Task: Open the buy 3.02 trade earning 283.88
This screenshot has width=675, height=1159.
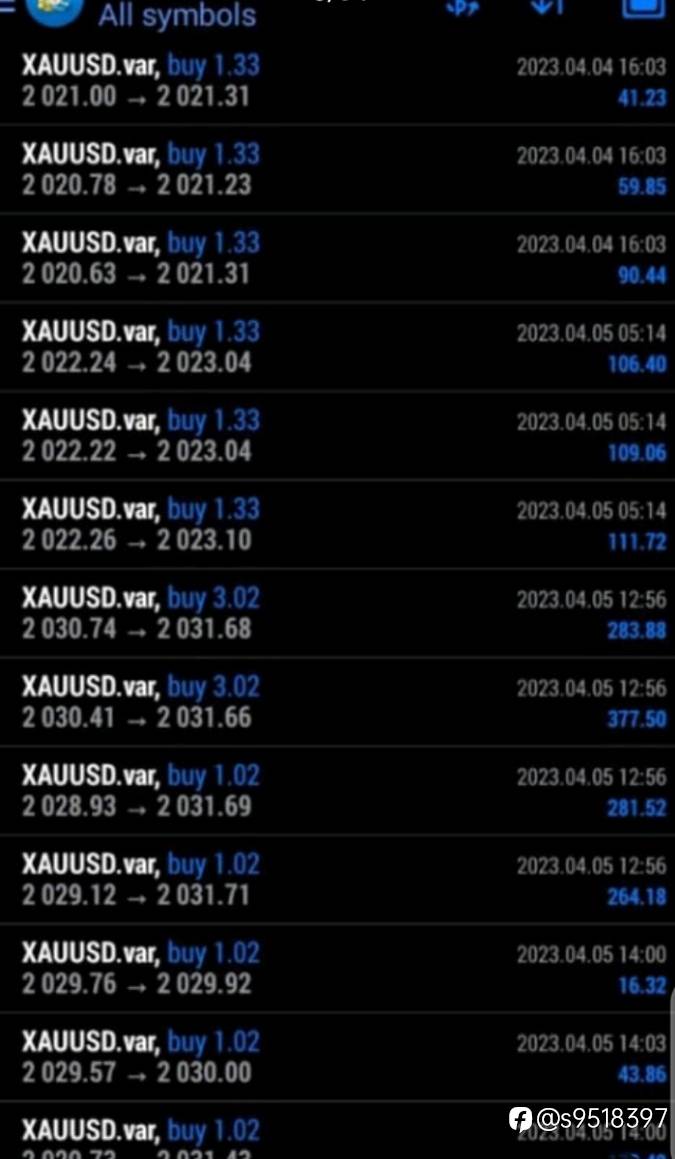Action: click(337, 613)
